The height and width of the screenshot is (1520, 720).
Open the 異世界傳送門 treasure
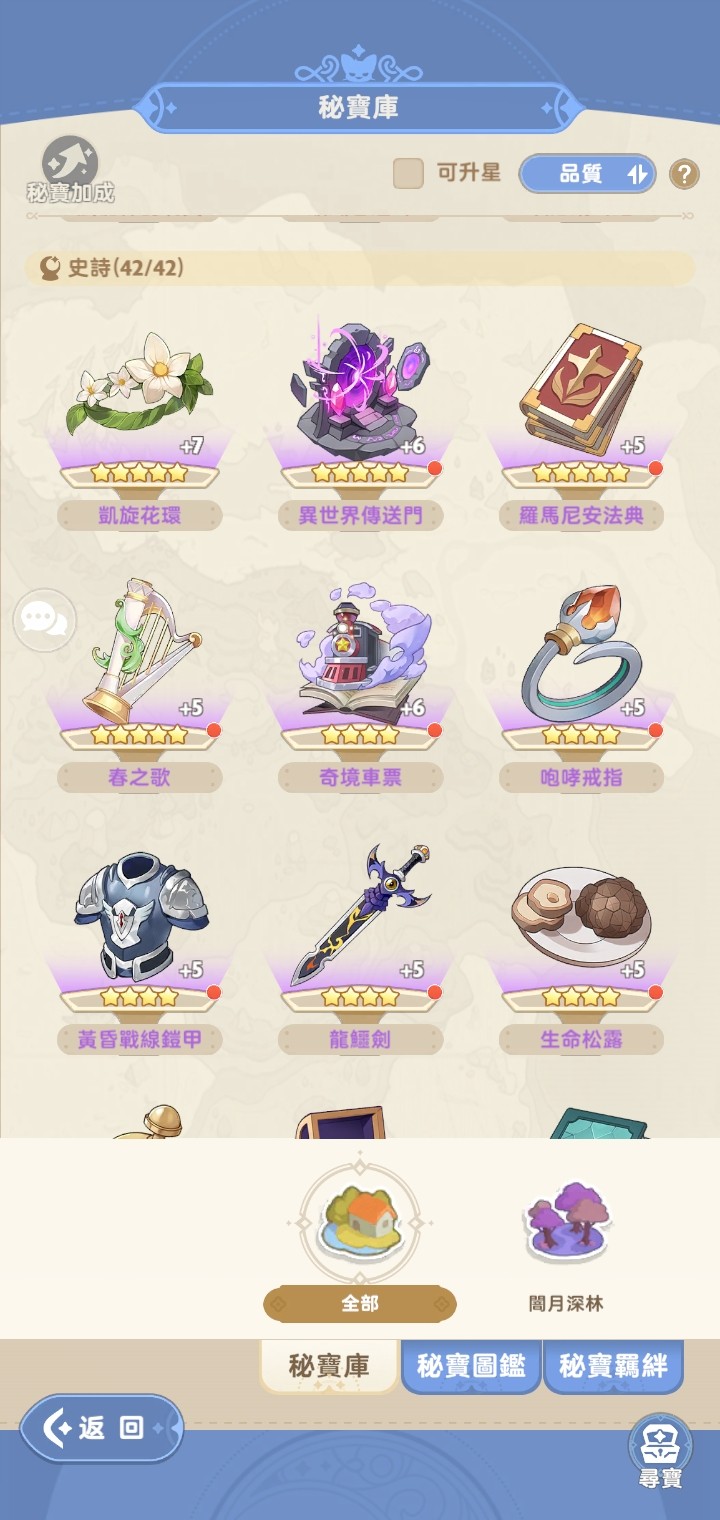[361, 400]
